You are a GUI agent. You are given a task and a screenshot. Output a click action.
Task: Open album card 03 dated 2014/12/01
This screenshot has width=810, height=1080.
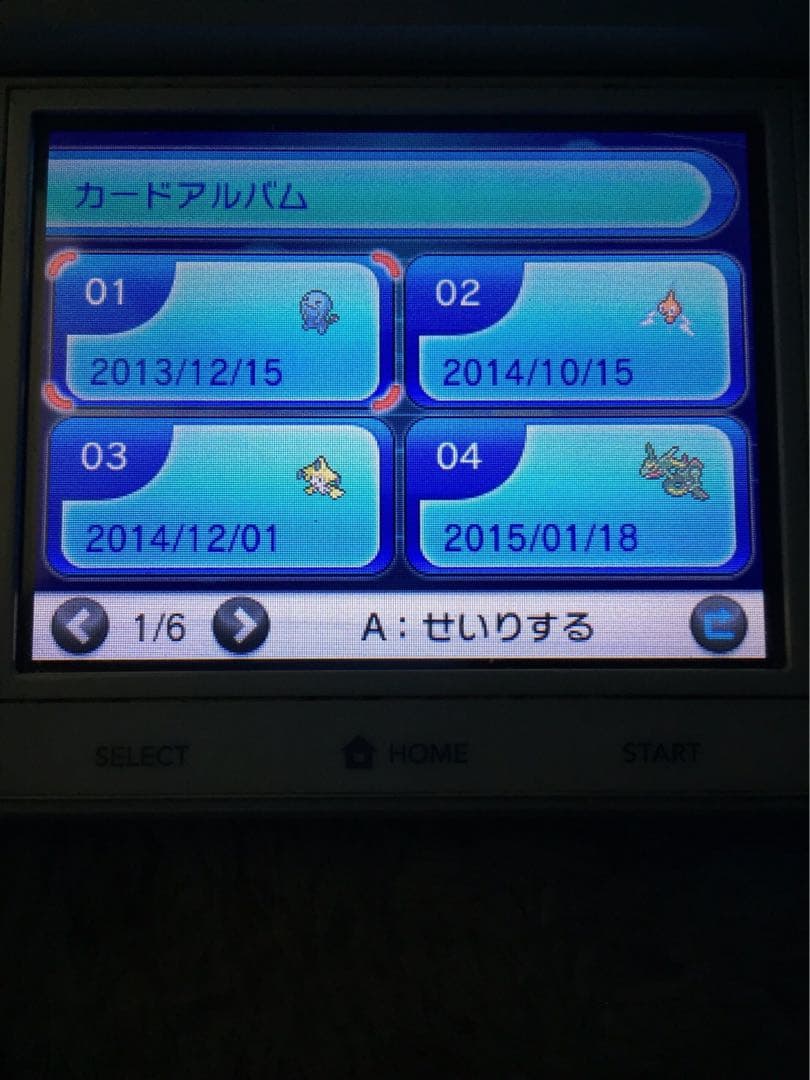[220, 495]
